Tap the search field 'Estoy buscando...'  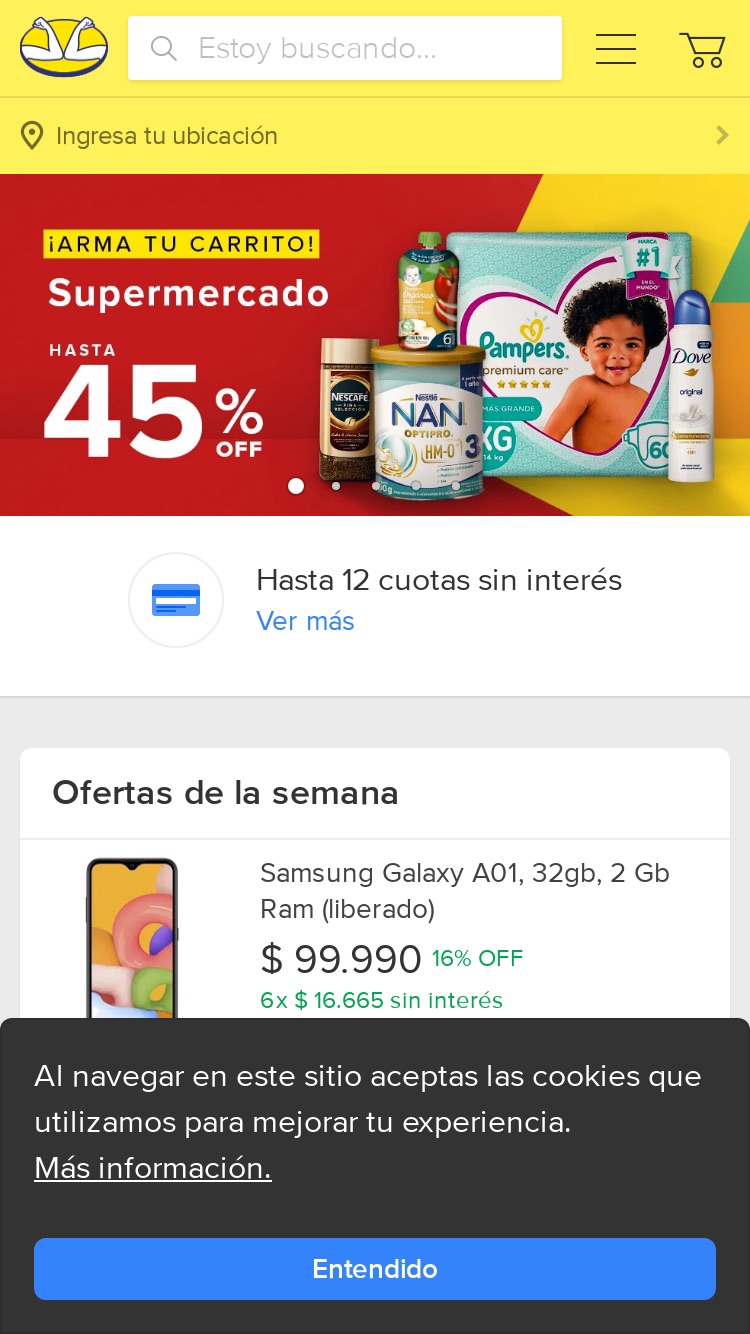tap(345, 48)
